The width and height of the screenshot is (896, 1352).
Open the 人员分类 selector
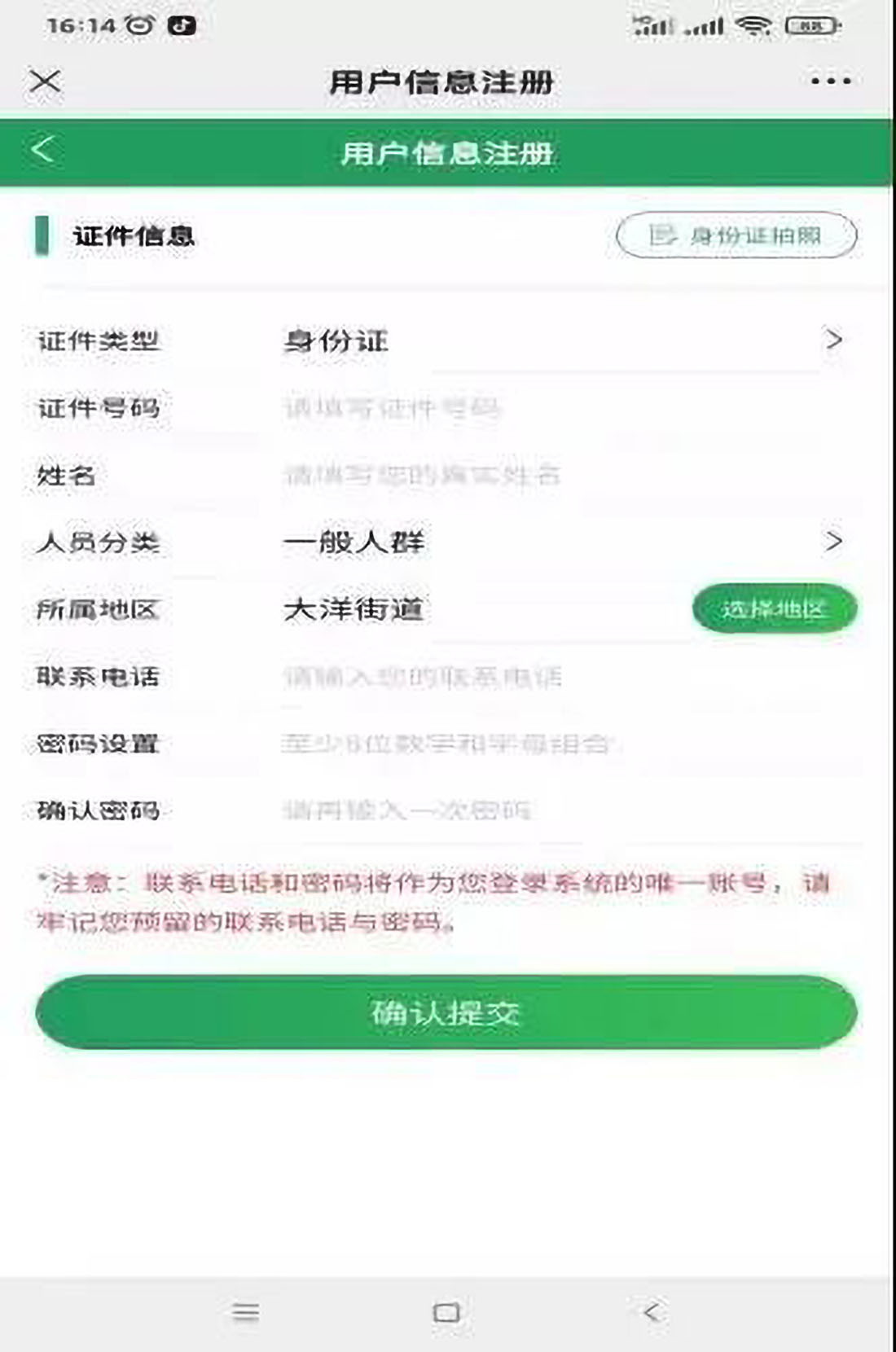(x=560, y=542)
